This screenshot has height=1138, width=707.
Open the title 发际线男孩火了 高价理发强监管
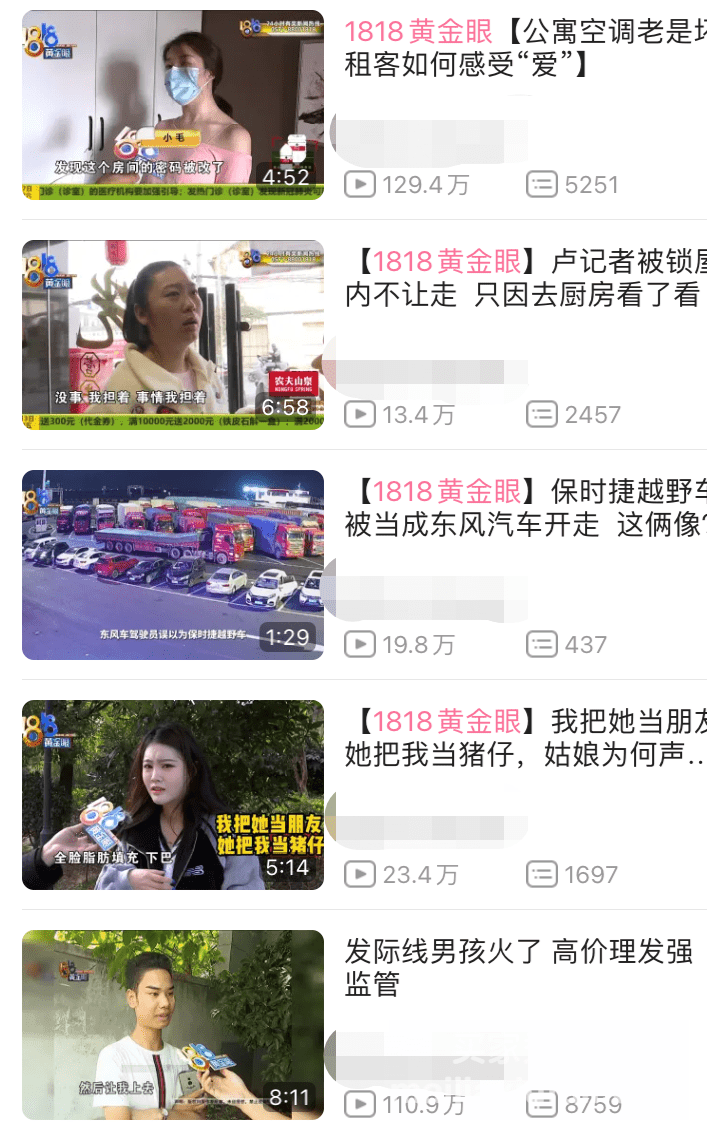518,967
